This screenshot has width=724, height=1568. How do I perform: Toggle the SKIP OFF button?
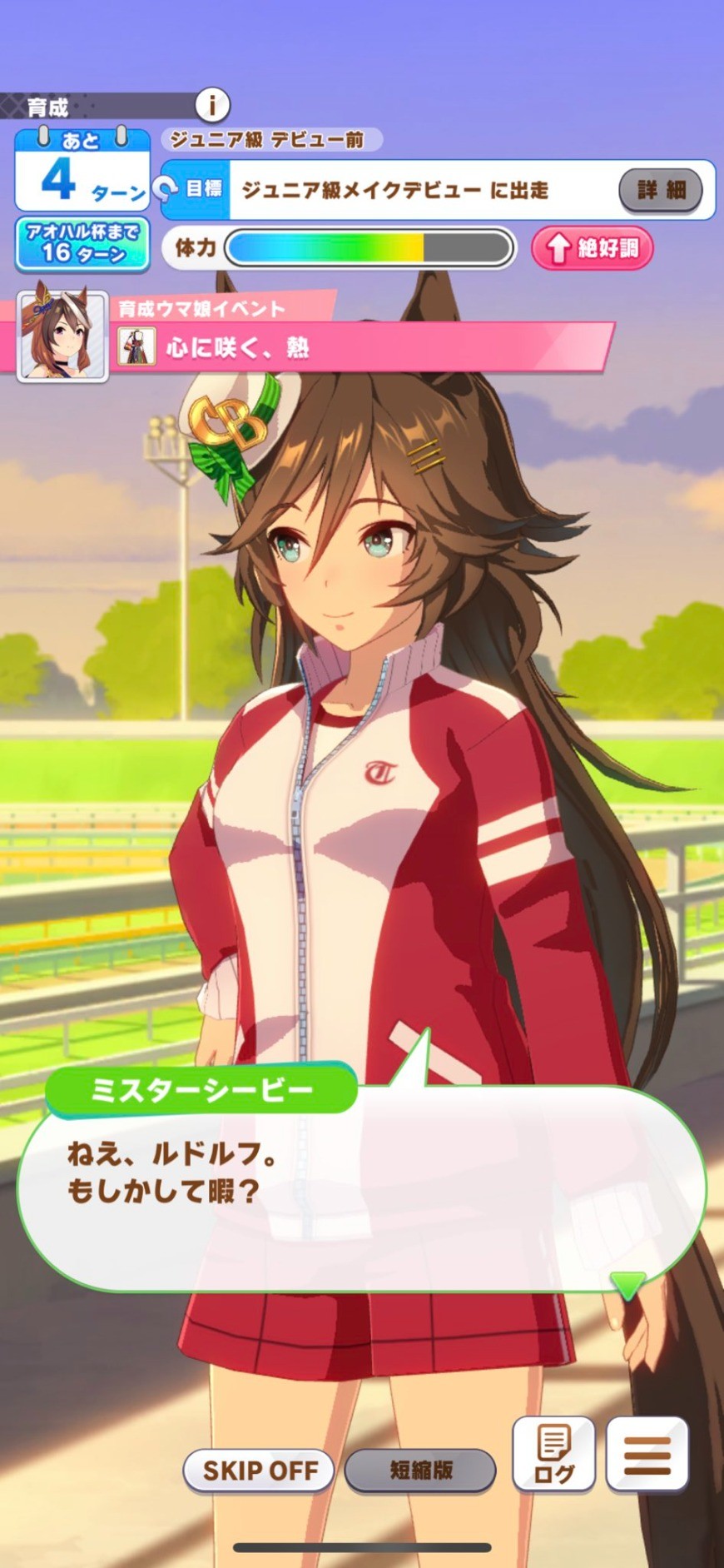[259, 1470]
